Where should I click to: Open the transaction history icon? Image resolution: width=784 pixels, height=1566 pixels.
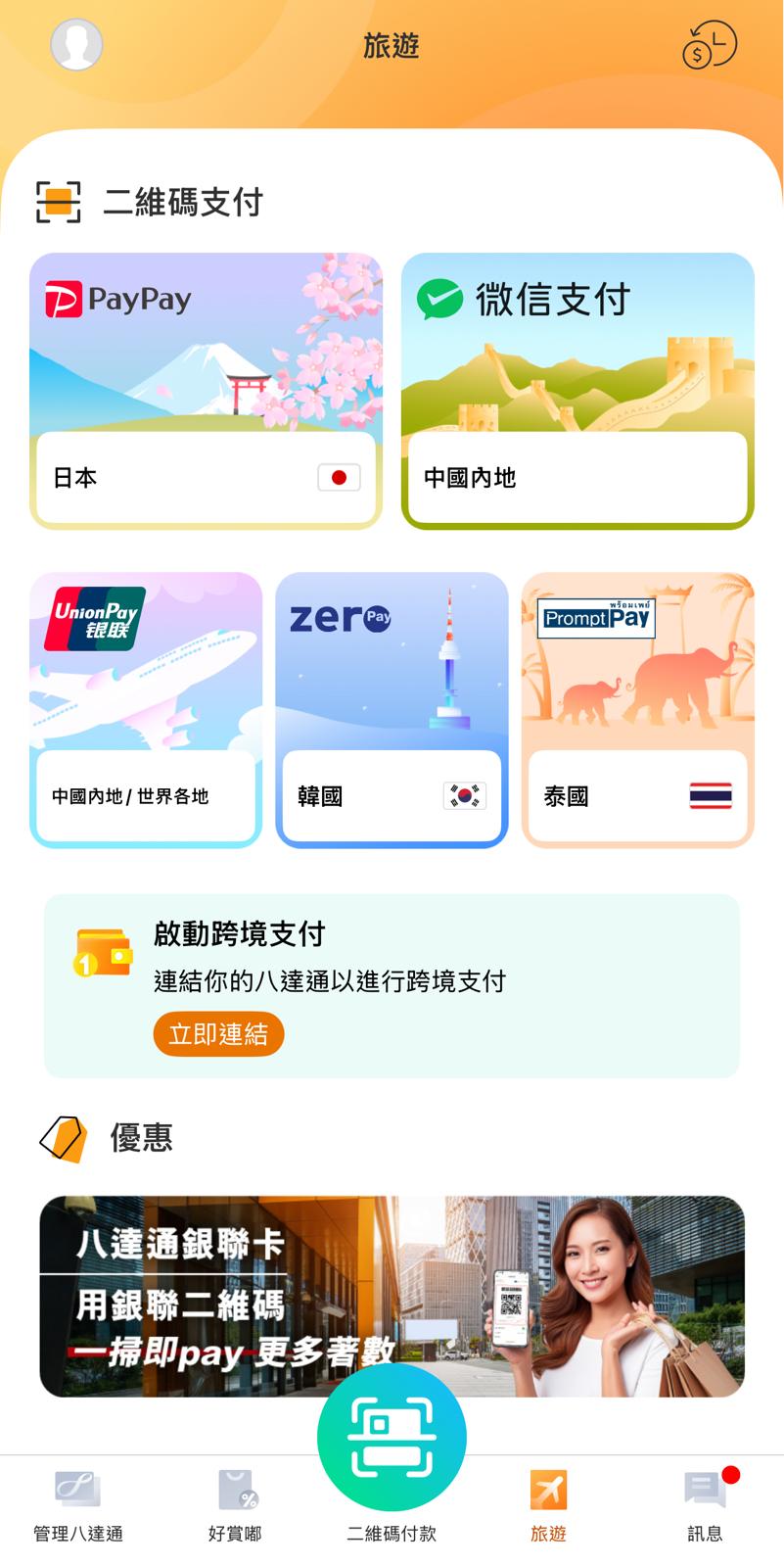(709, 45)
